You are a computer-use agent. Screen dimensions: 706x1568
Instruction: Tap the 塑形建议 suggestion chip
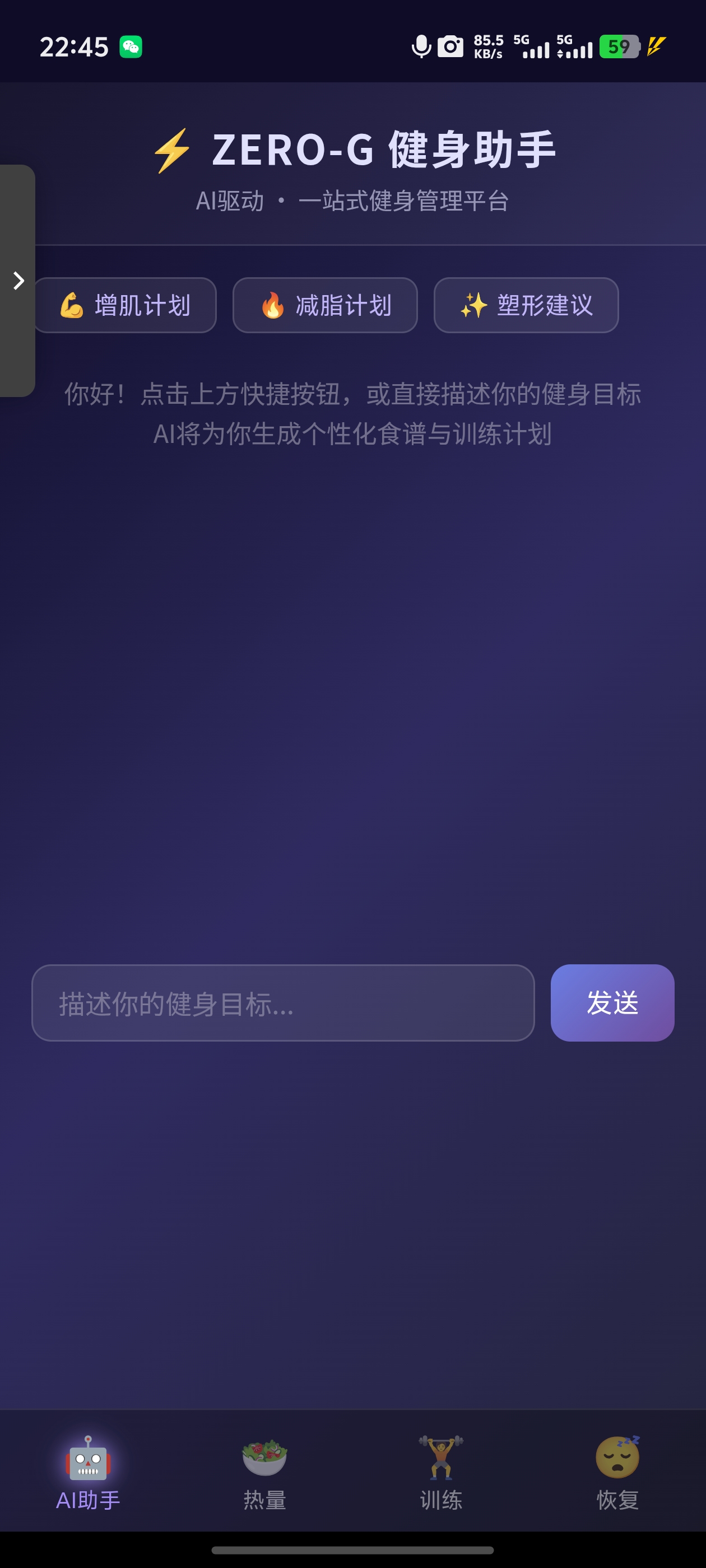(526, 305)
